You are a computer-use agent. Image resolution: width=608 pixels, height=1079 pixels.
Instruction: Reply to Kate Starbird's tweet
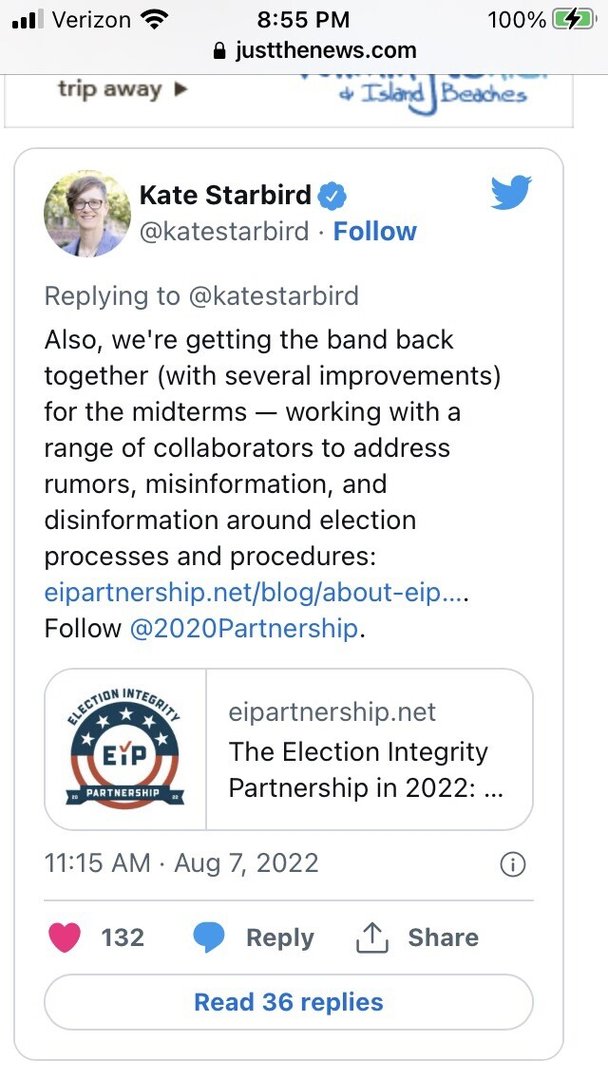253,937
